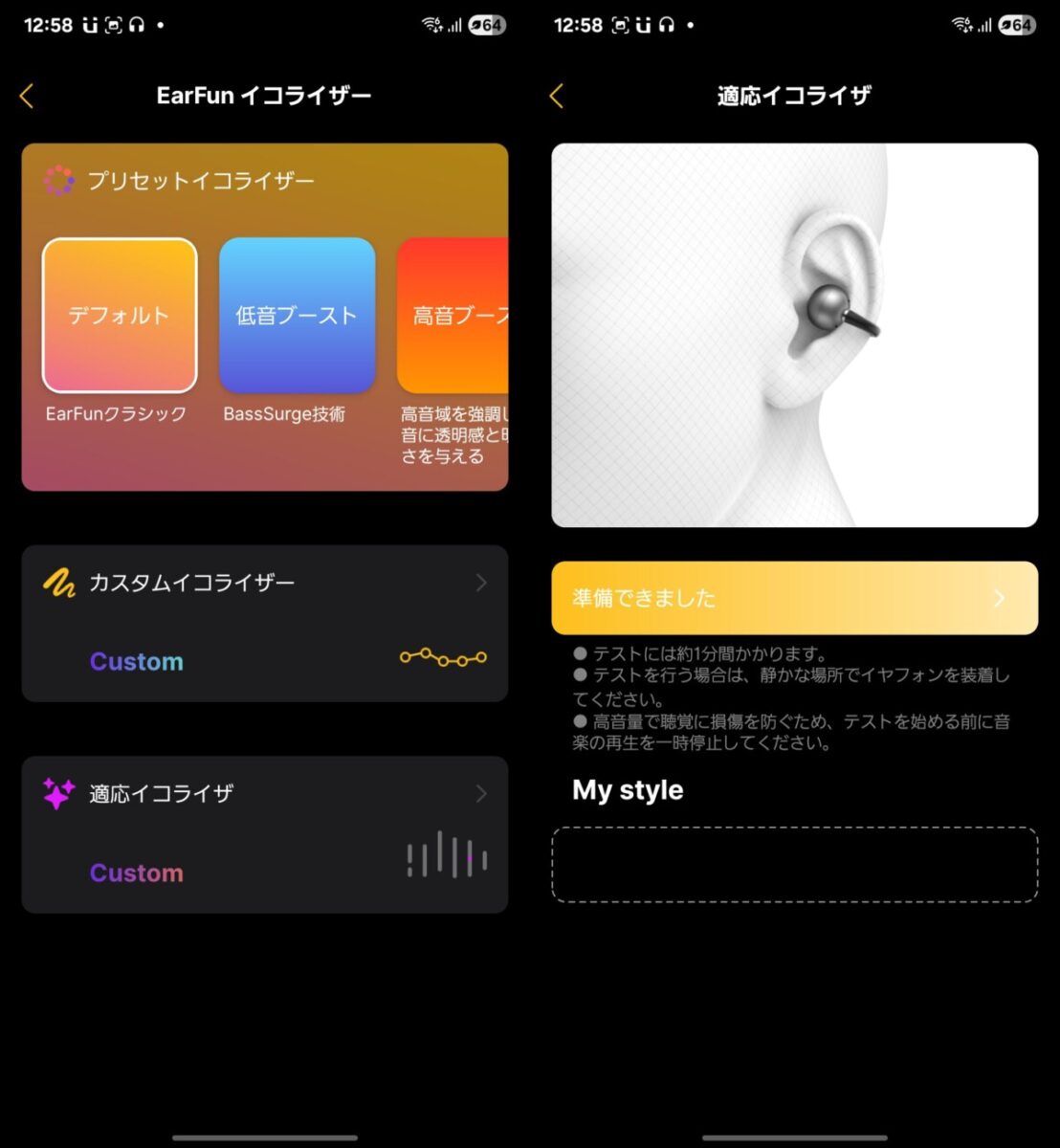Go back from the EarFun イコライザー screen

(27, 96)
